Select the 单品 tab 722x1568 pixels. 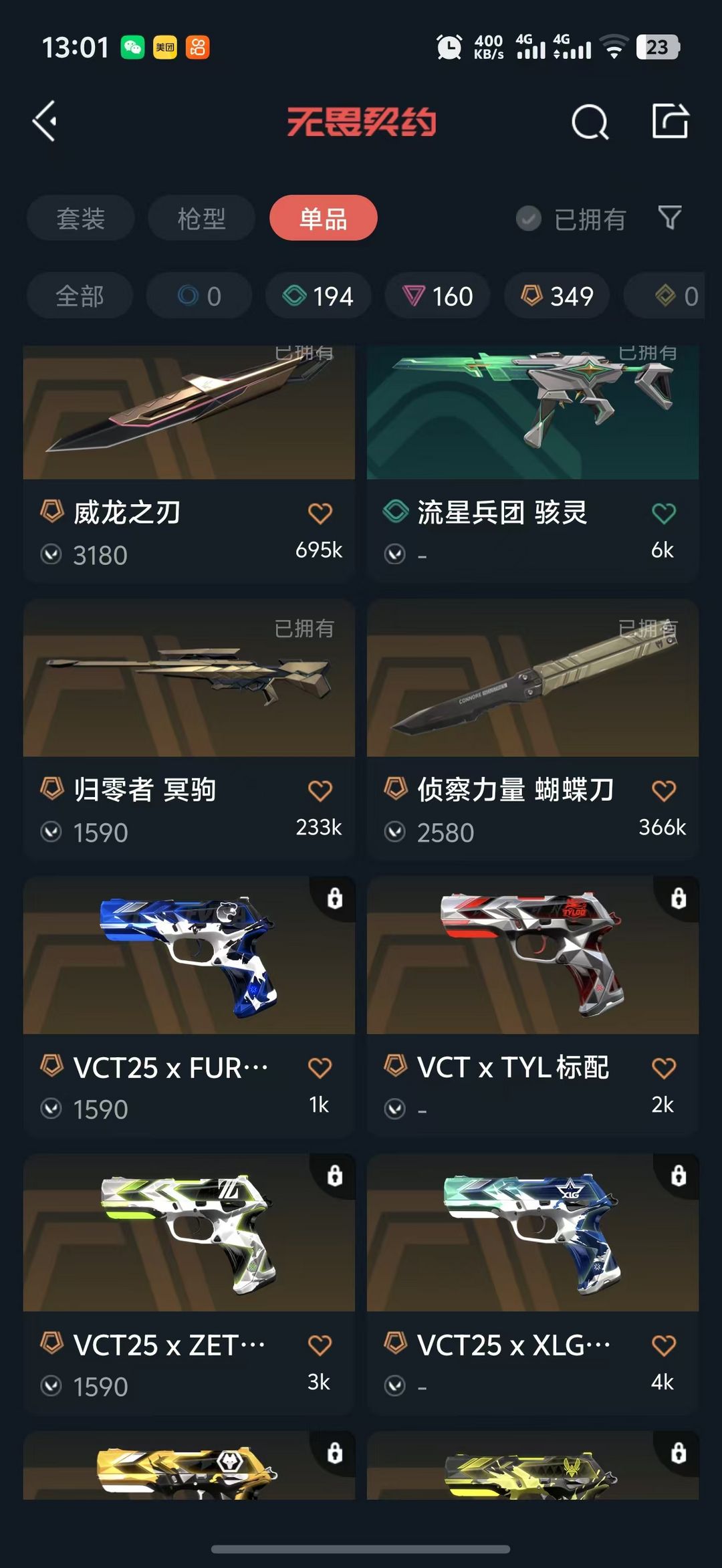pyautogui.click(x=323, y=218)
